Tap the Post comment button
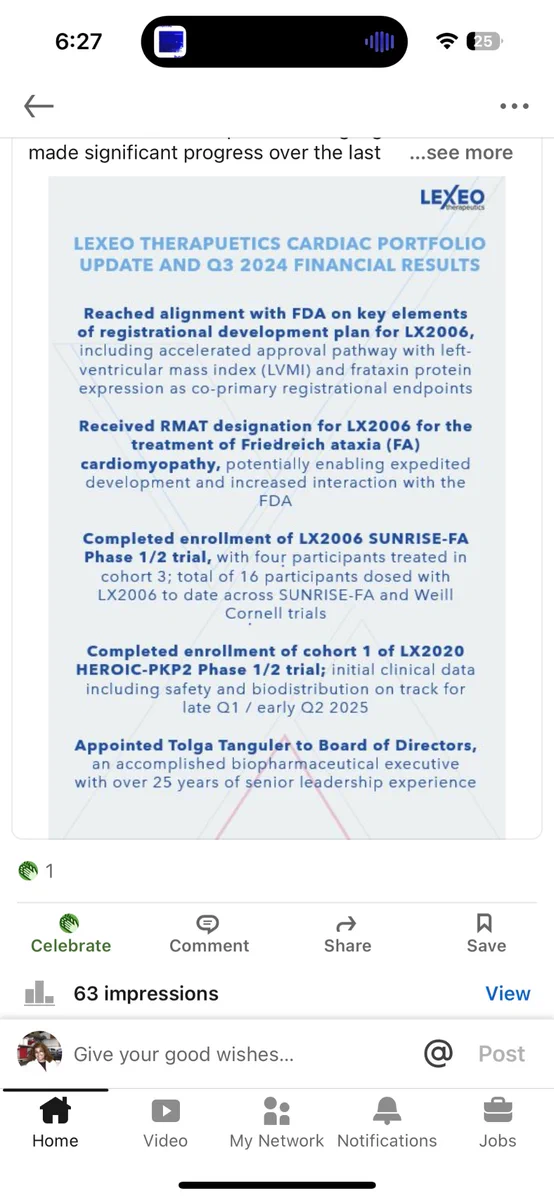Viewport: 554px width, 1200px height. (x=502, y=1054)
